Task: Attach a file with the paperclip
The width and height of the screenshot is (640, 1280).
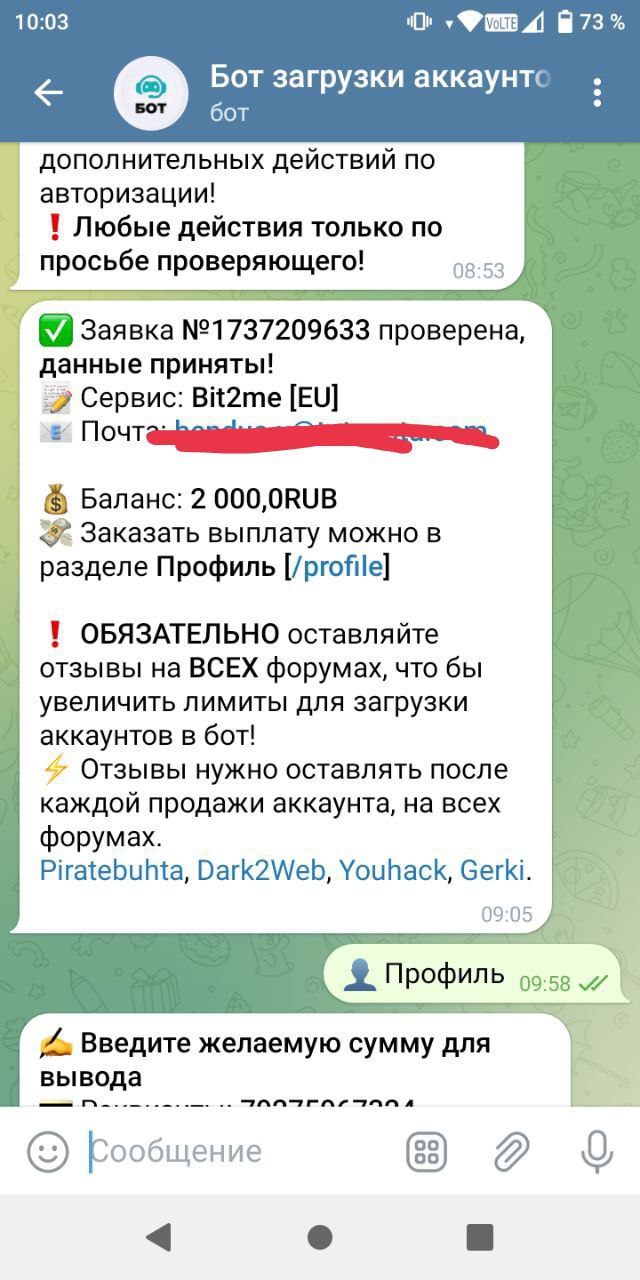Action: click(511, 1152)
